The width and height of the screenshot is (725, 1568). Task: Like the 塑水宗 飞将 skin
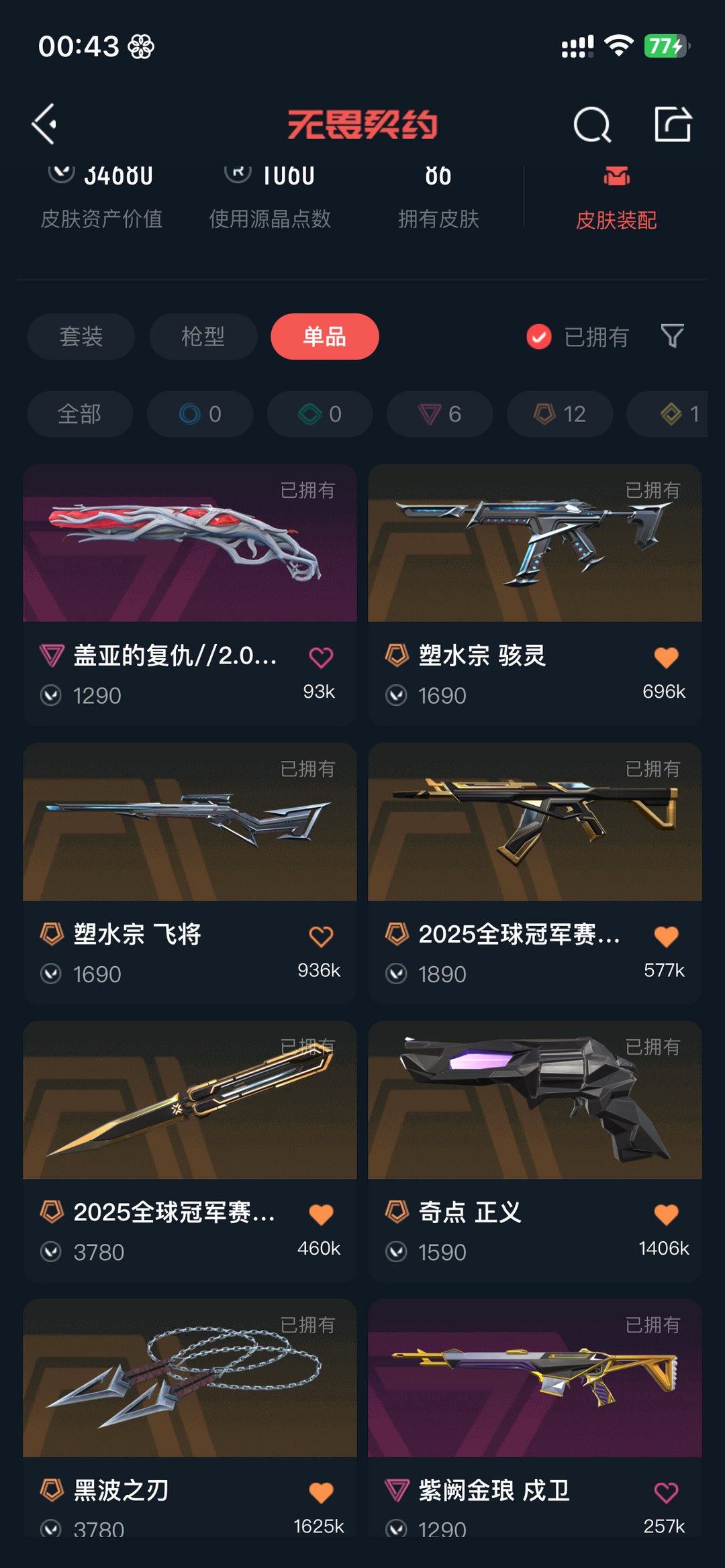pyautogui.click(x=321, y=937)
